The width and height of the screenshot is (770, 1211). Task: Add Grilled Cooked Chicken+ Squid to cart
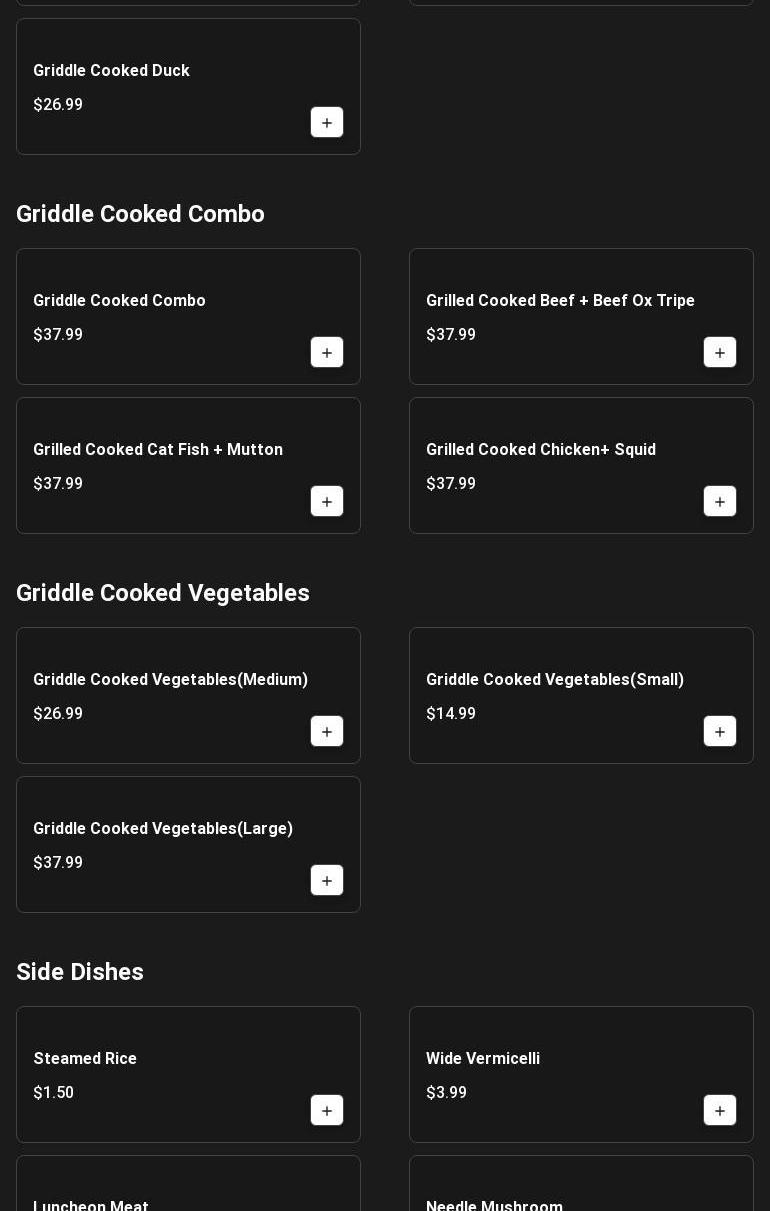720,502
